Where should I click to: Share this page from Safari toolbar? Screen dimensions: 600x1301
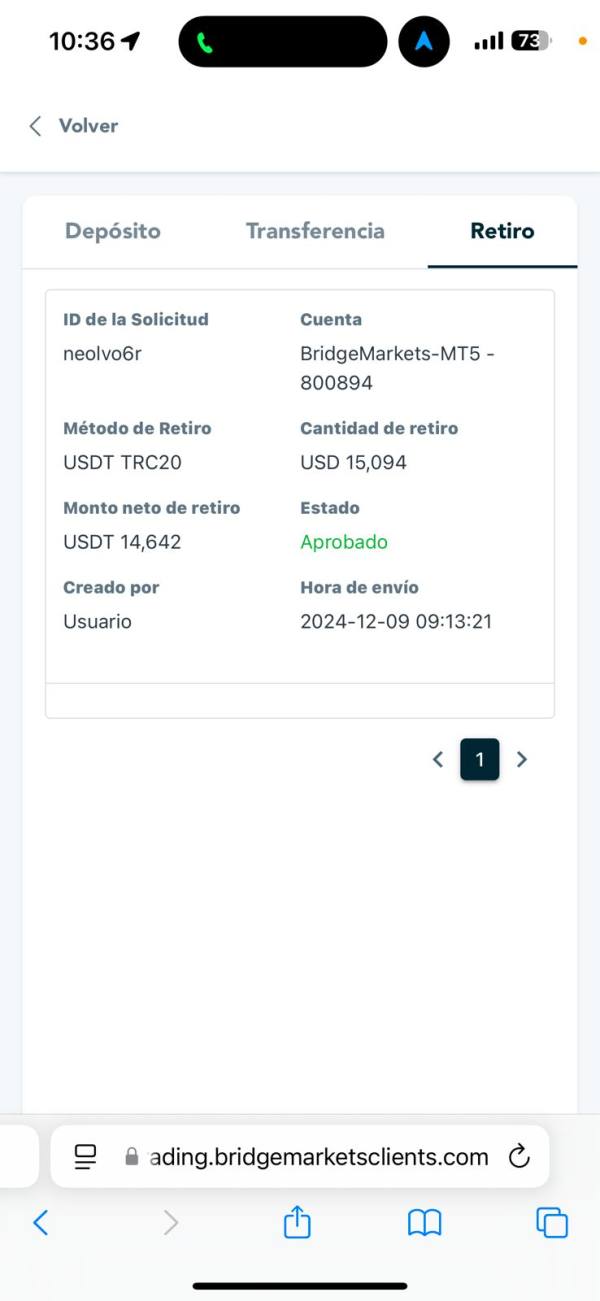(x=297, y=1222)
